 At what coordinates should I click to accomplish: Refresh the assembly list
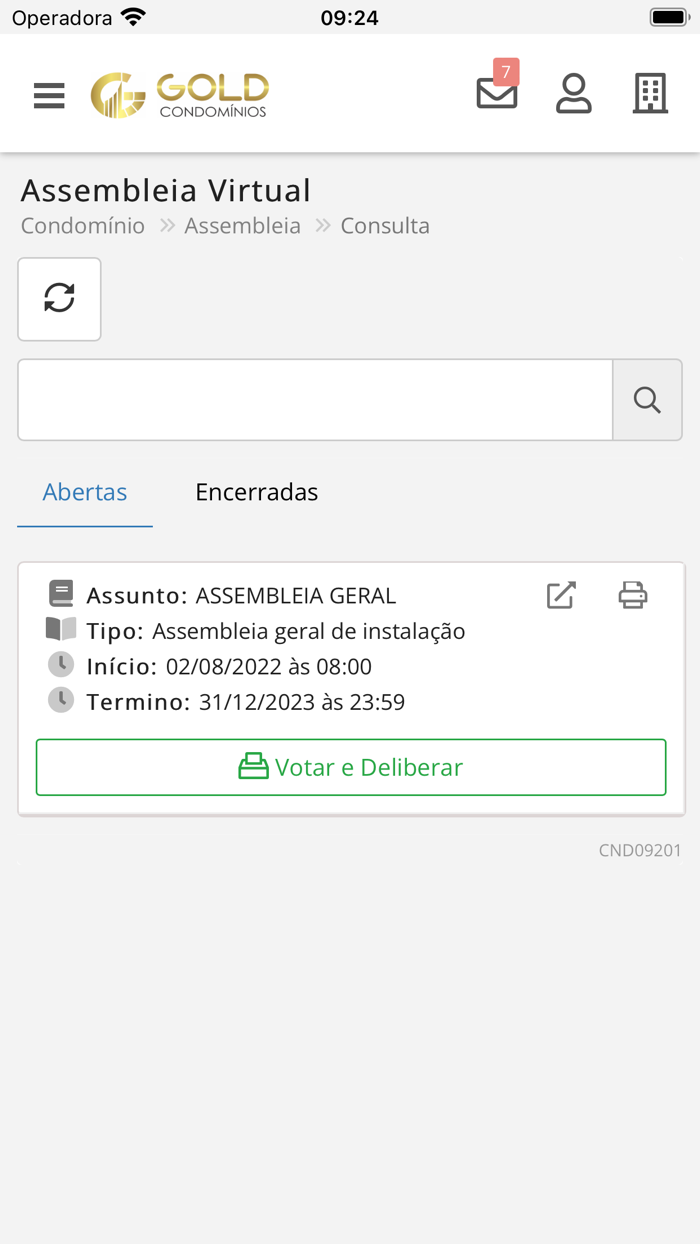click(59, 299)
